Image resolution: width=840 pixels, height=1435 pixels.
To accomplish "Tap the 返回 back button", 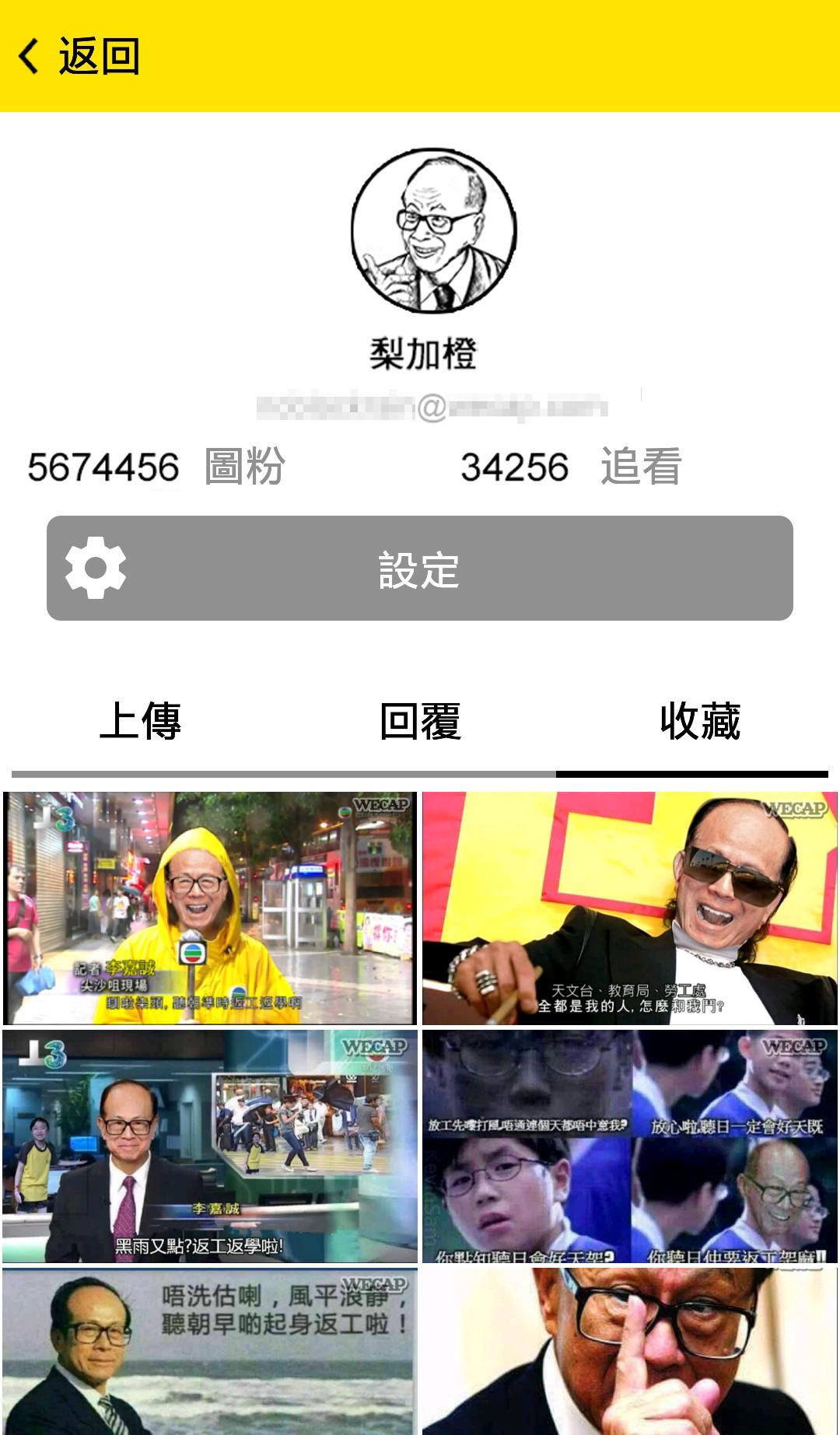I will 78,56.
